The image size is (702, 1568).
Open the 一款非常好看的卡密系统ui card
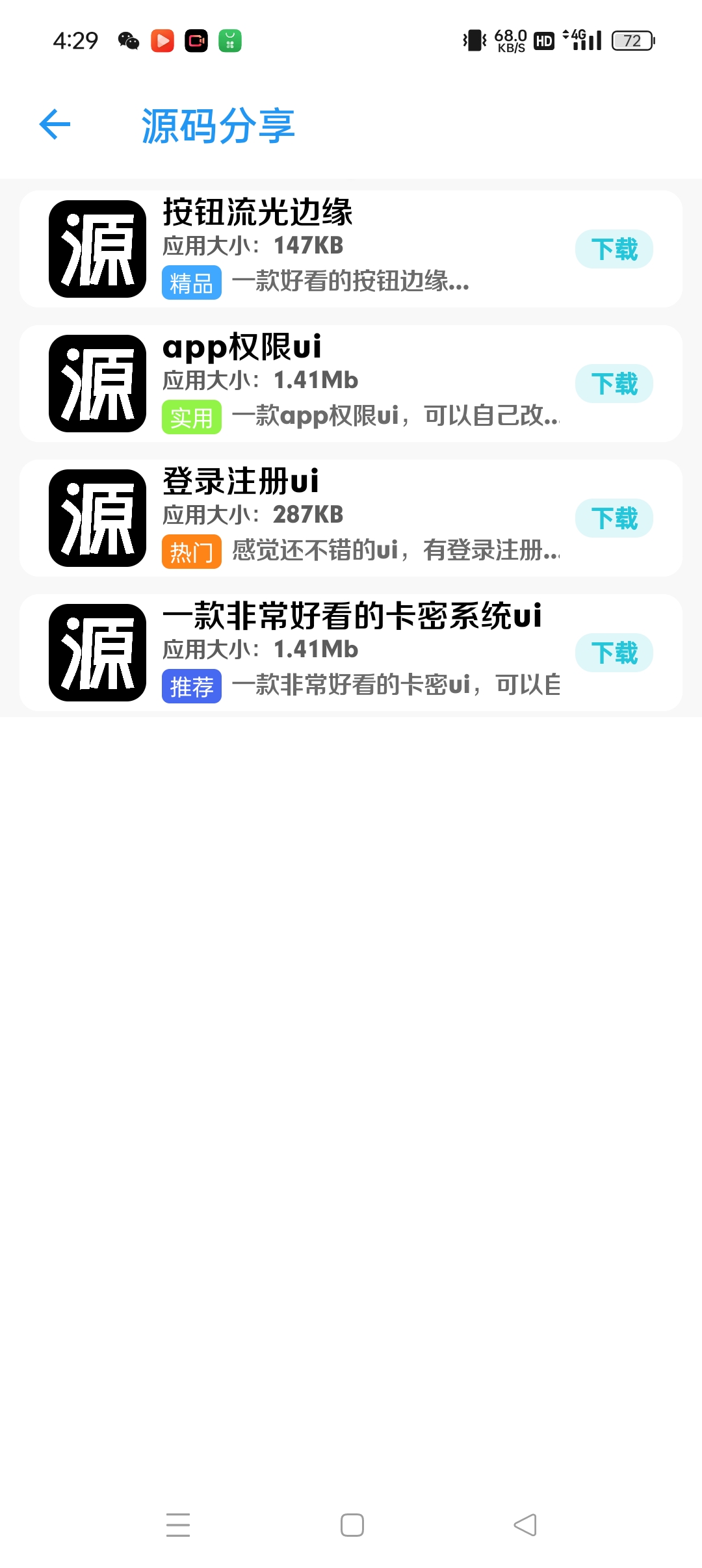[x=351, y=653]
